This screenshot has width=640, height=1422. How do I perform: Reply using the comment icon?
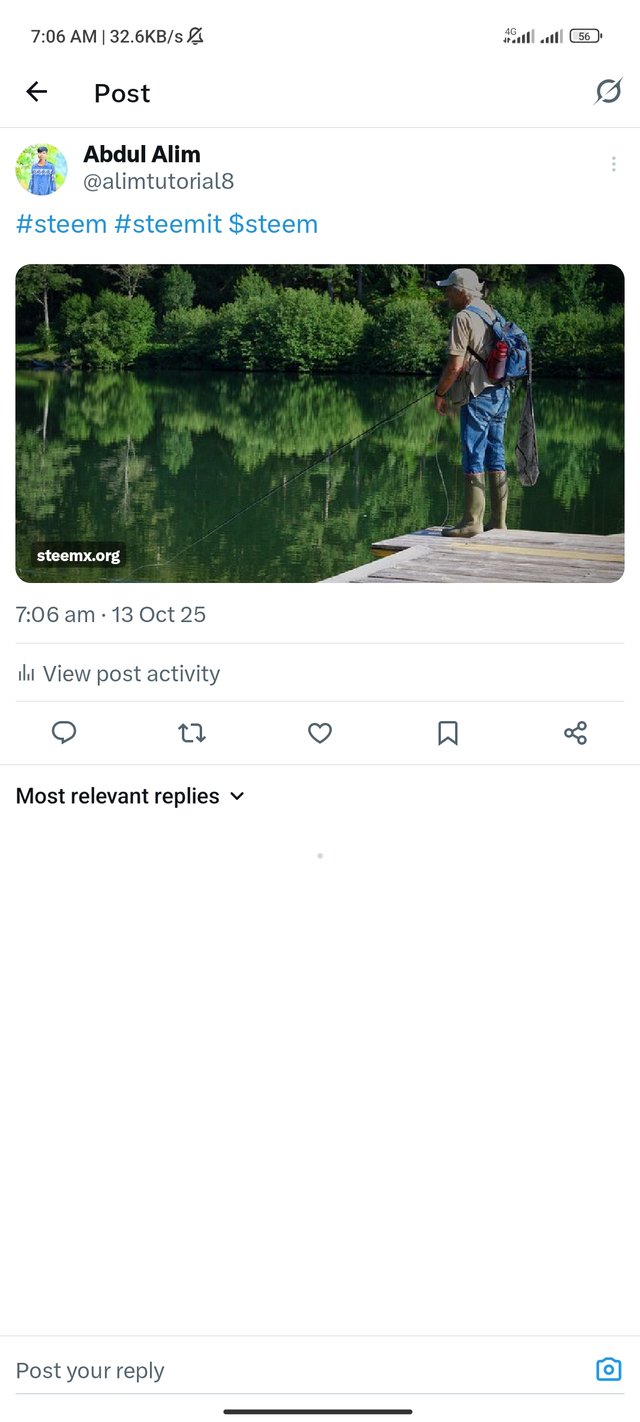pyautogui.click(x=64, y=733)
